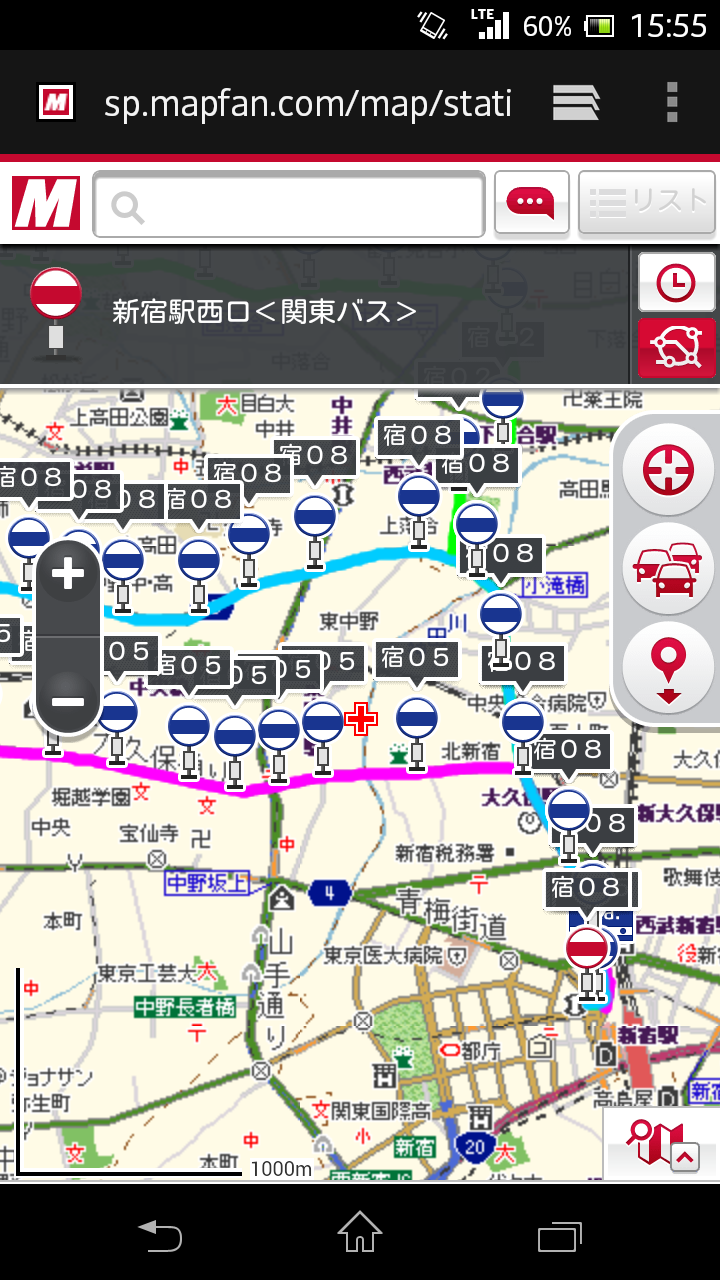Tap the red pin drop button

tap(669, 667)
